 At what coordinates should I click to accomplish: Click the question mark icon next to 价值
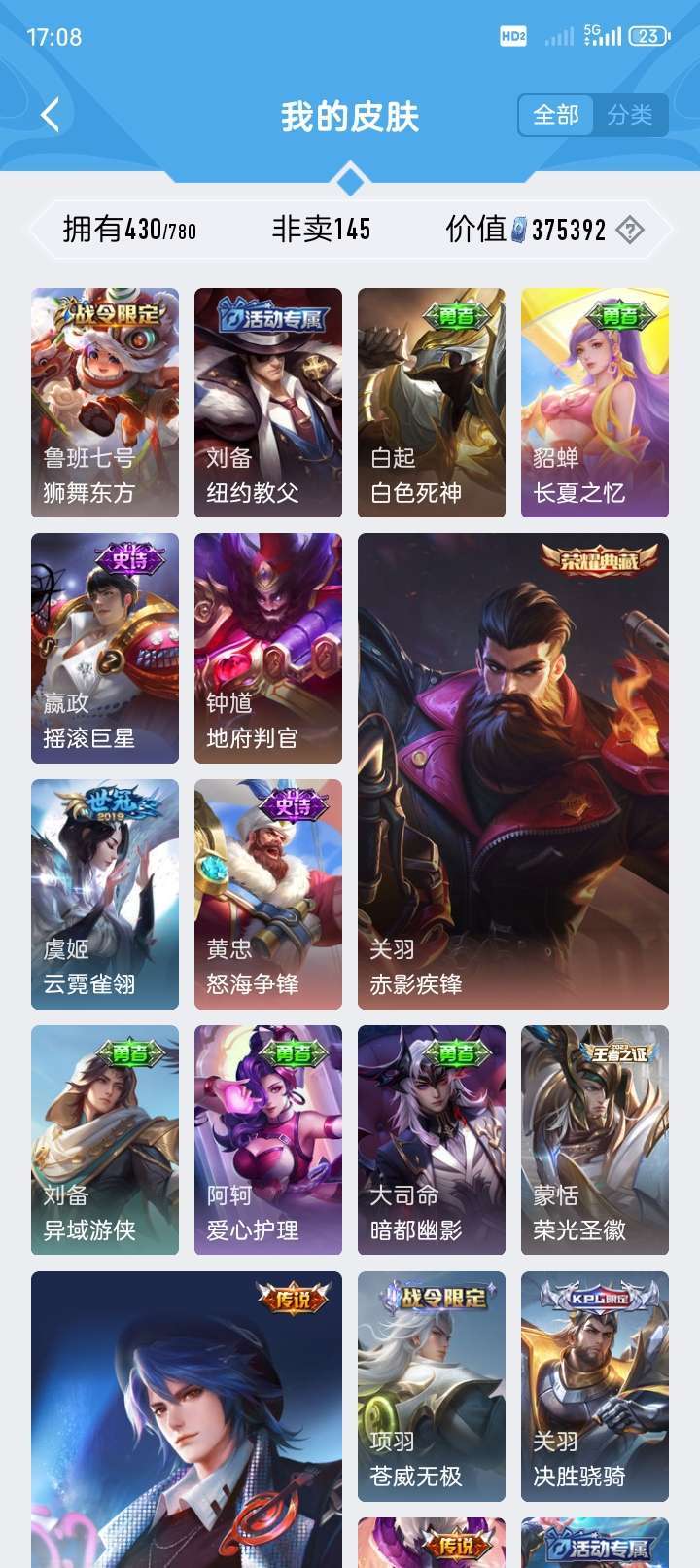point(630,230)
